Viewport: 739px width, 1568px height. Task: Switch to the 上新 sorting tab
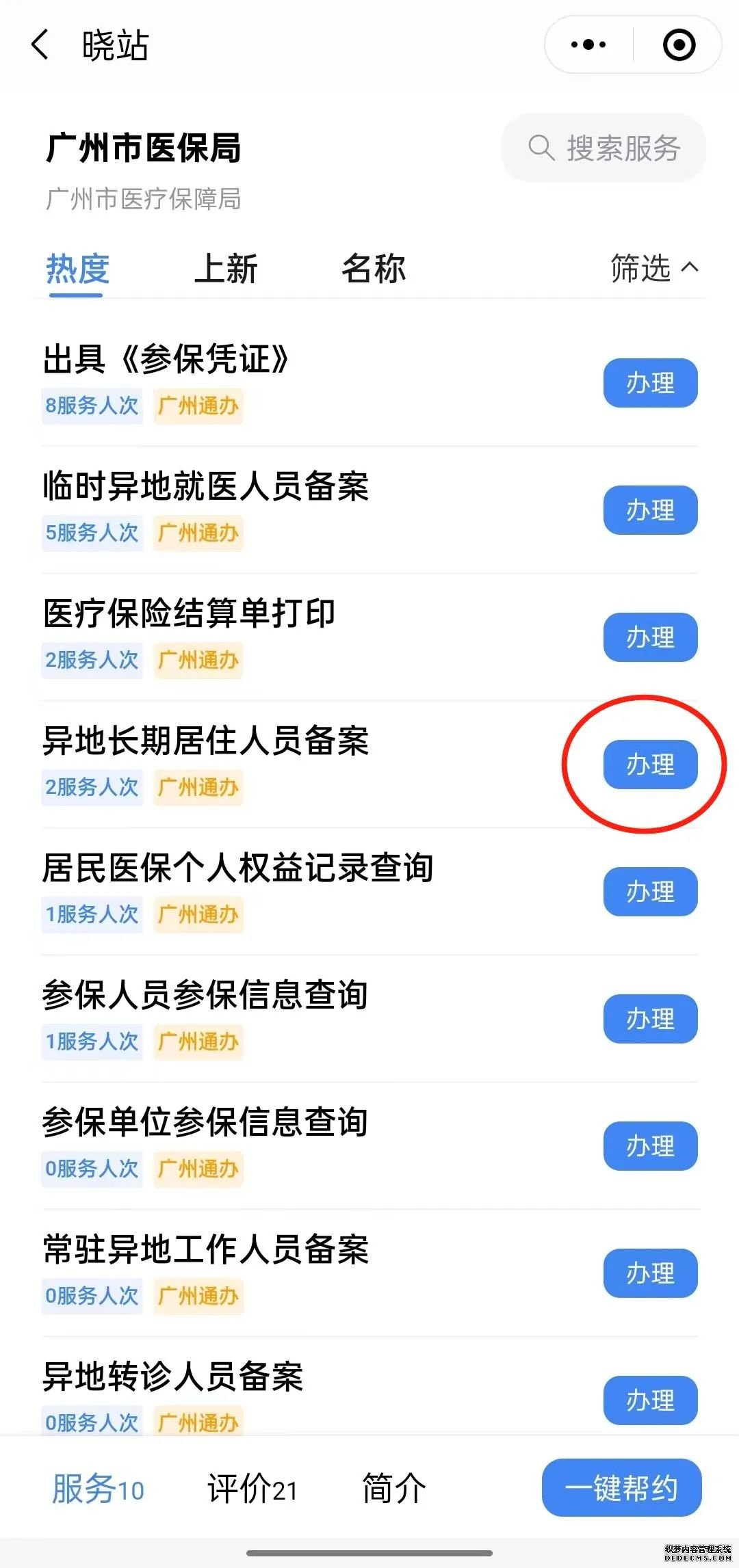pos(226,269)
